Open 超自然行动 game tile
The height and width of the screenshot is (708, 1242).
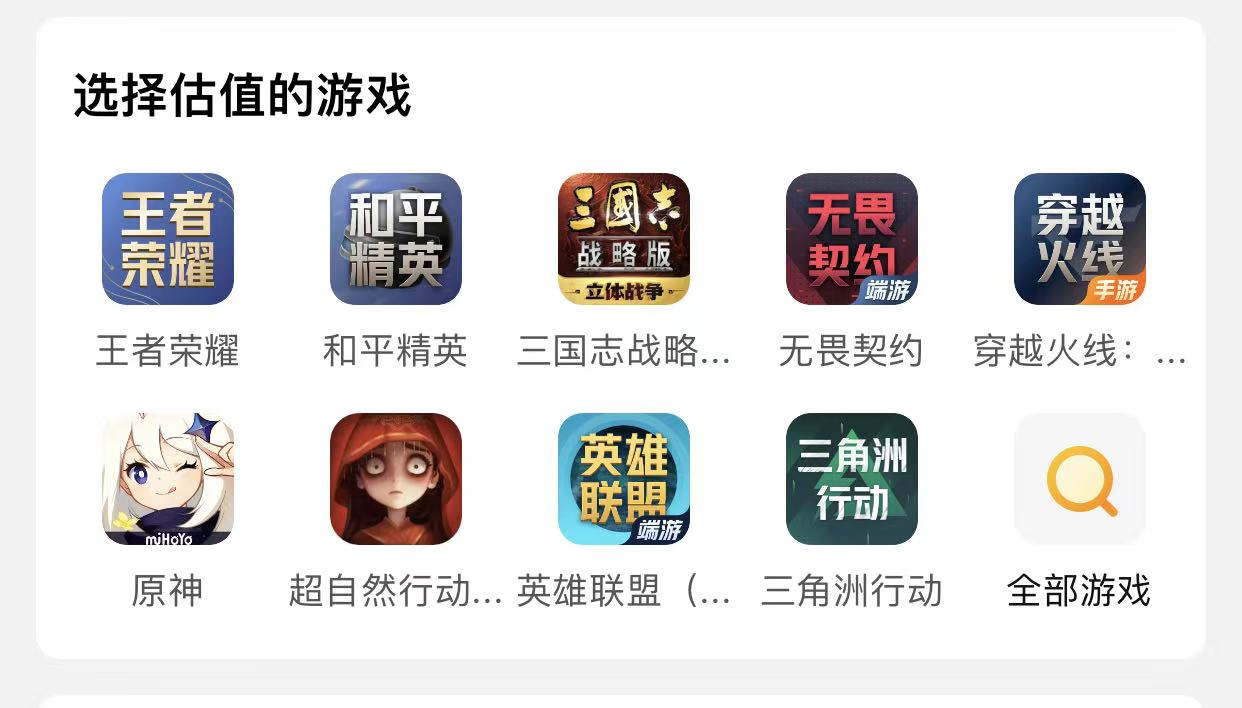[396, 480]
